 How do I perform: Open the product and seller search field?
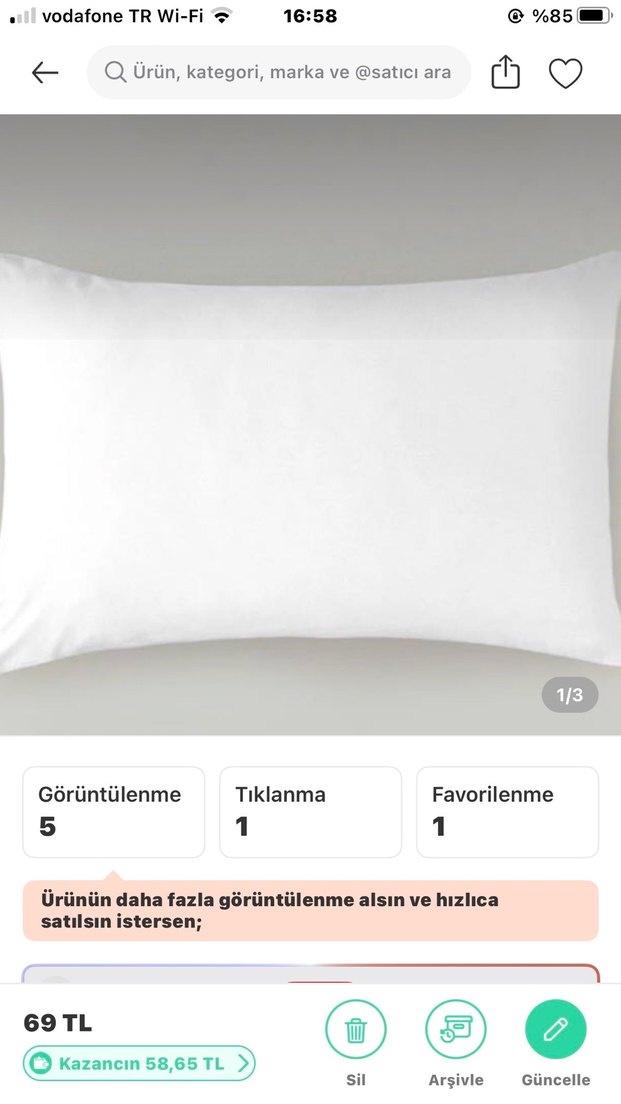(279, 73)
